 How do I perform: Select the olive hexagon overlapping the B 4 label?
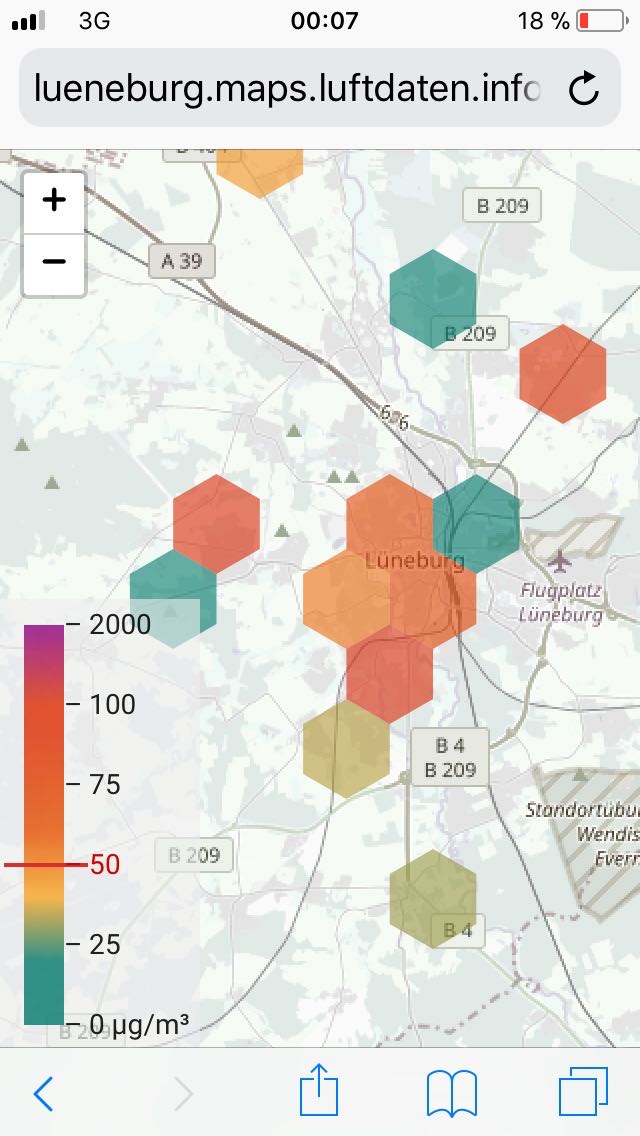[x=433, y=899]
